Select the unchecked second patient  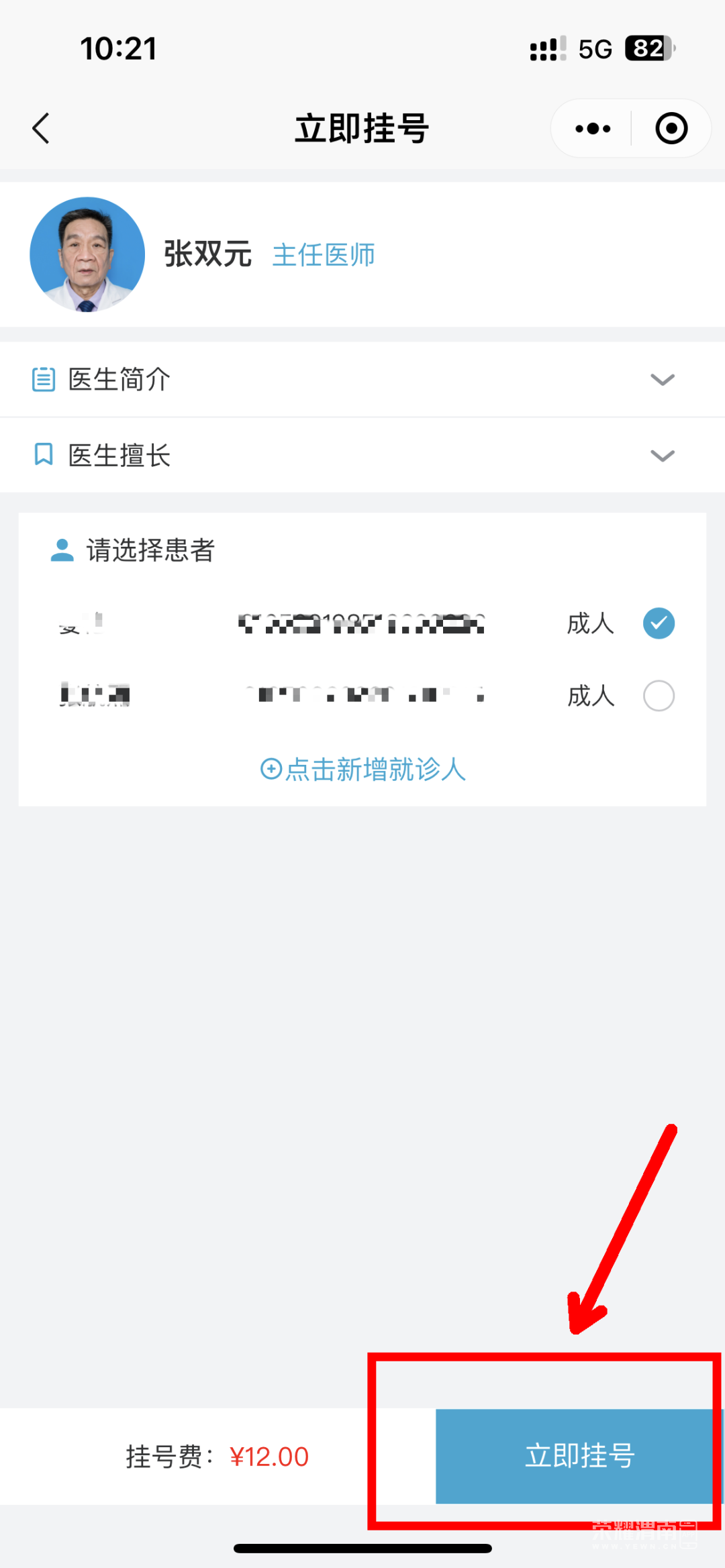click(x=659, y=696)
